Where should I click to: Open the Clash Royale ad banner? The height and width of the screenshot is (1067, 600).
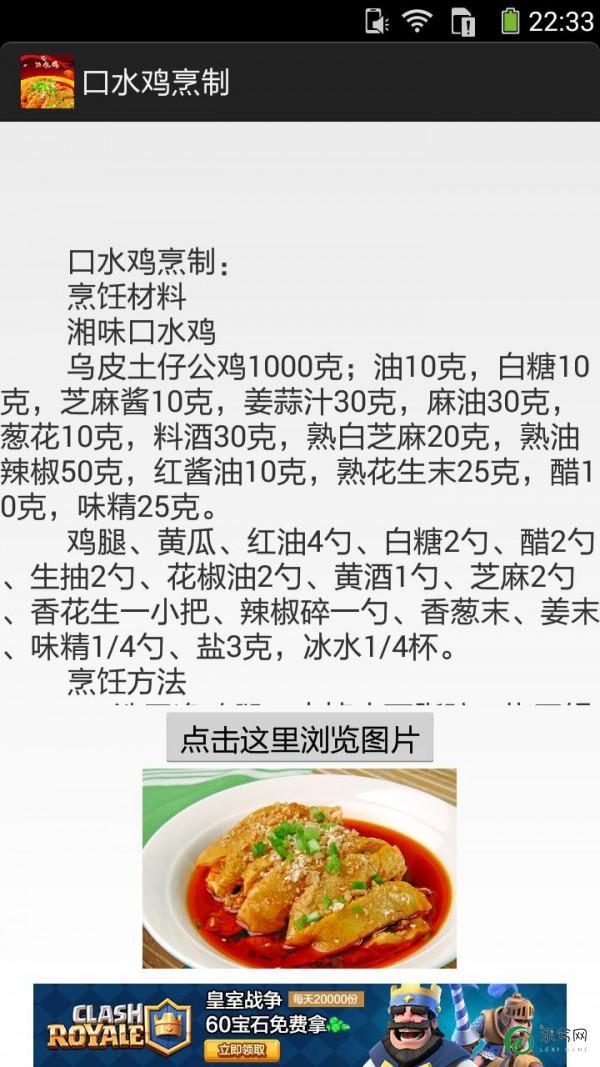point(300,1024)
